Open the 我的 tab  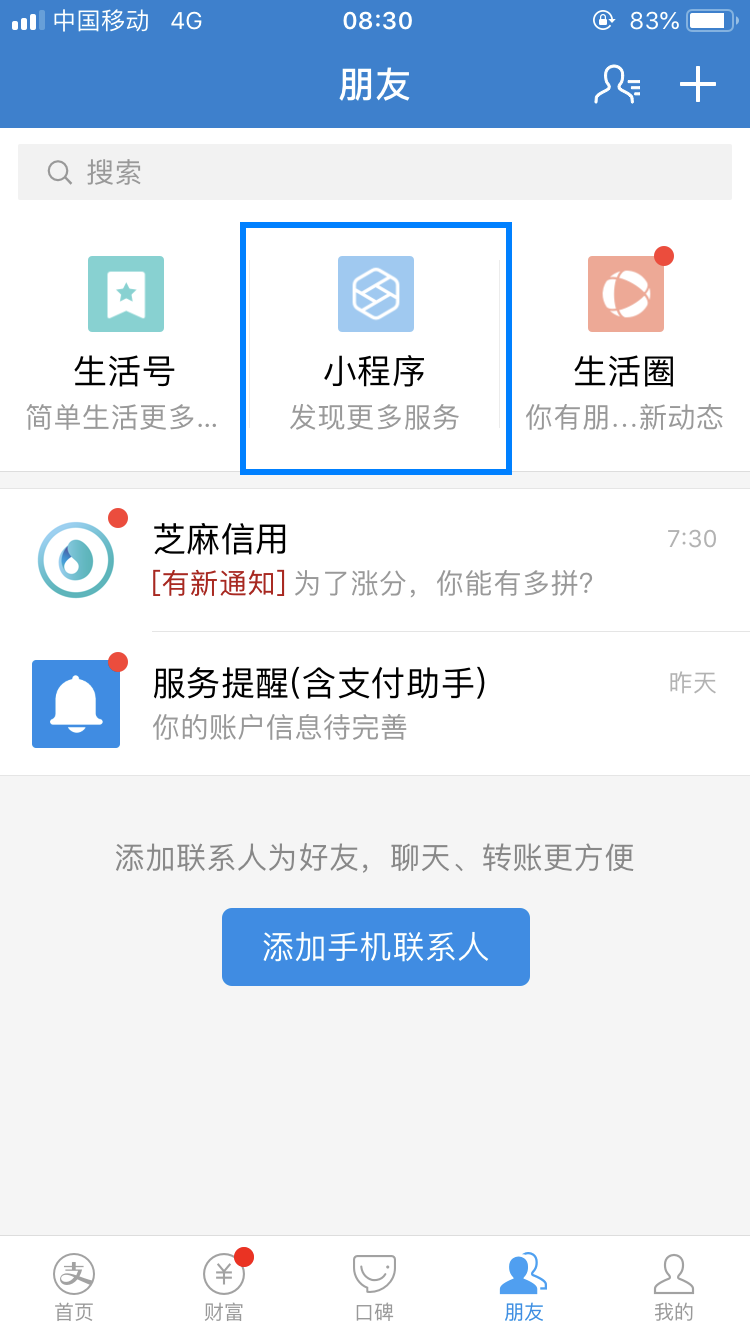674,1288
